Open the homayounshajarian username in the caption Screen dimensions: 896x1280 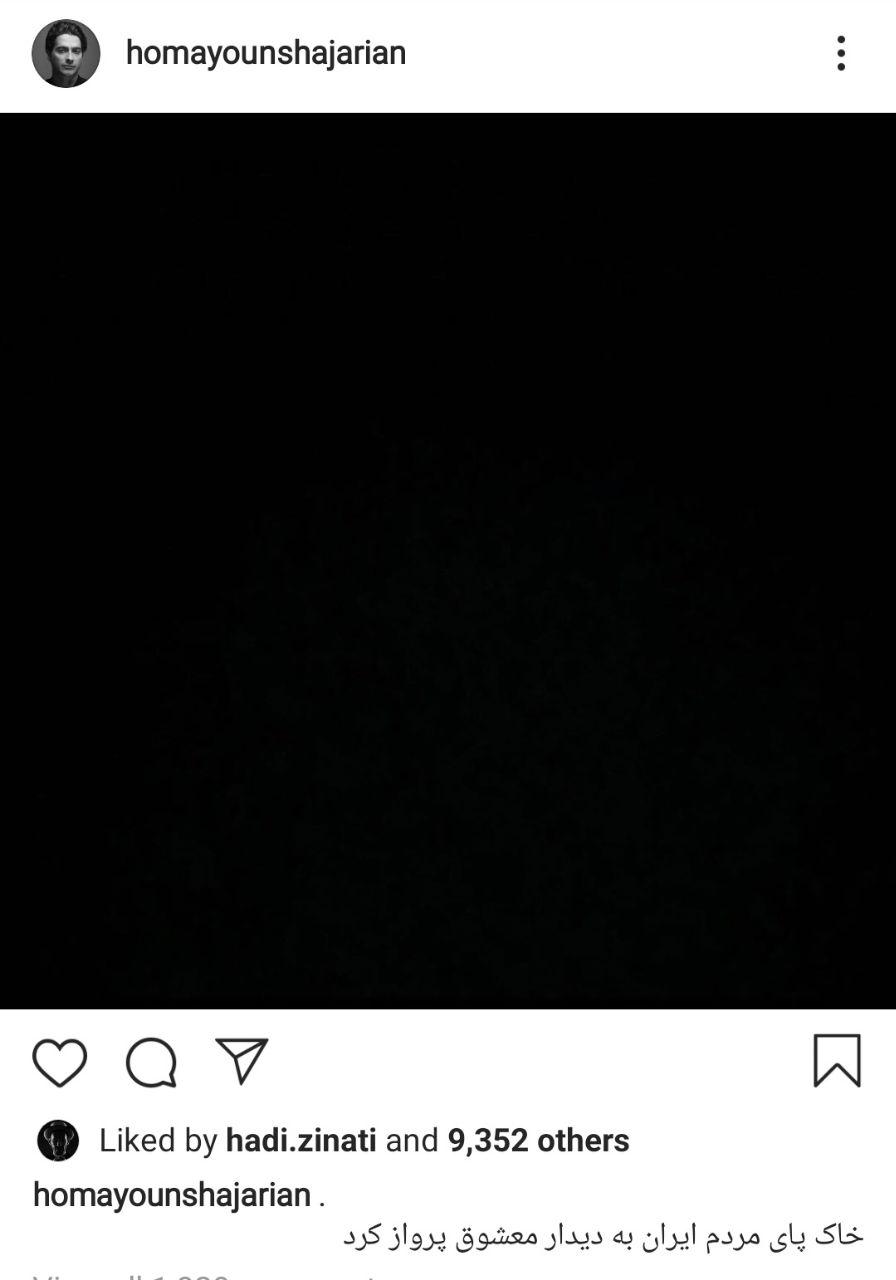171,1195
